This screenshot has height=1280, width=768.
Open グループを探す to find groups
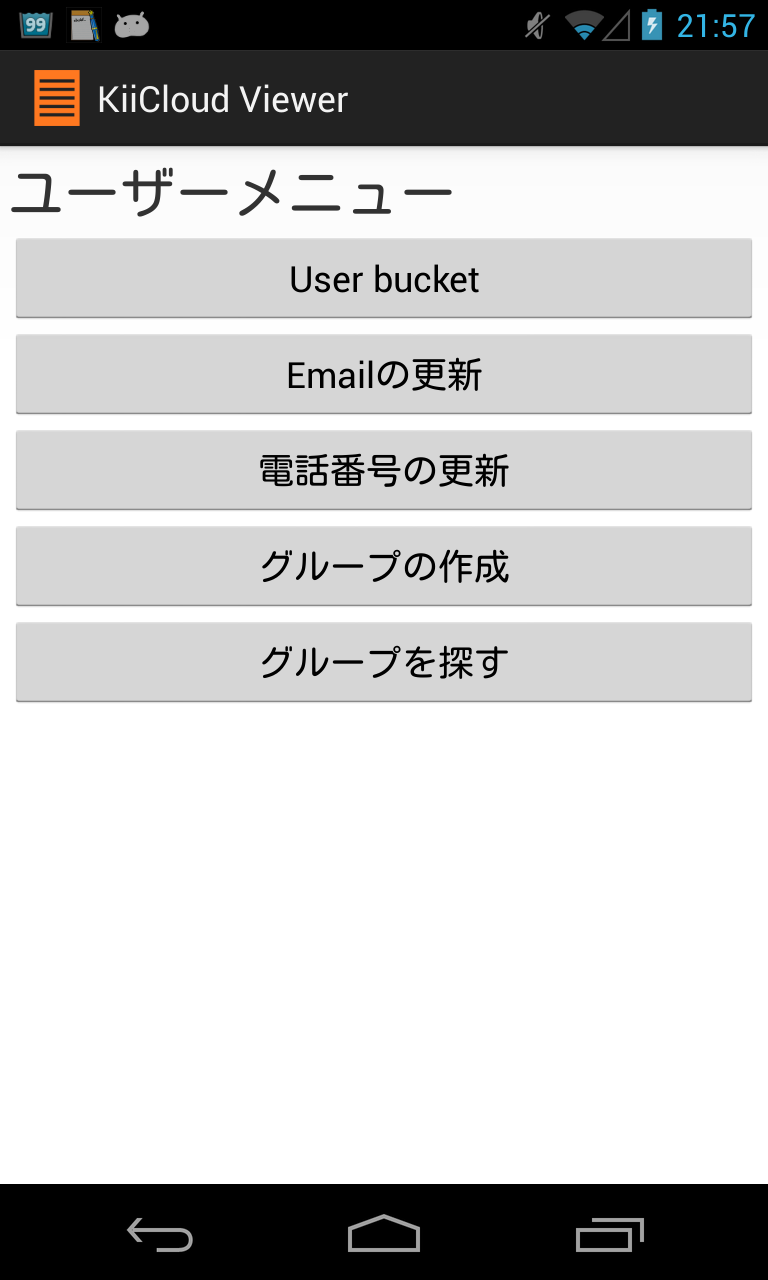(384, 662)
